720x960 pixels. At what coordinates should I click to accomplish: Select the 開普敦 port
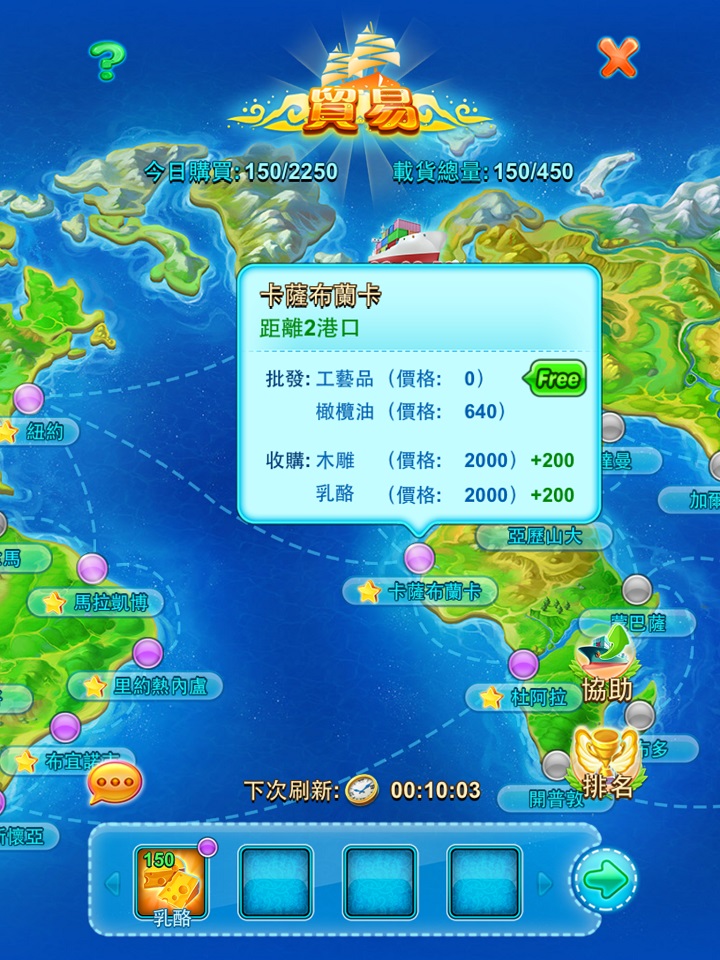(x=556, y=766)
